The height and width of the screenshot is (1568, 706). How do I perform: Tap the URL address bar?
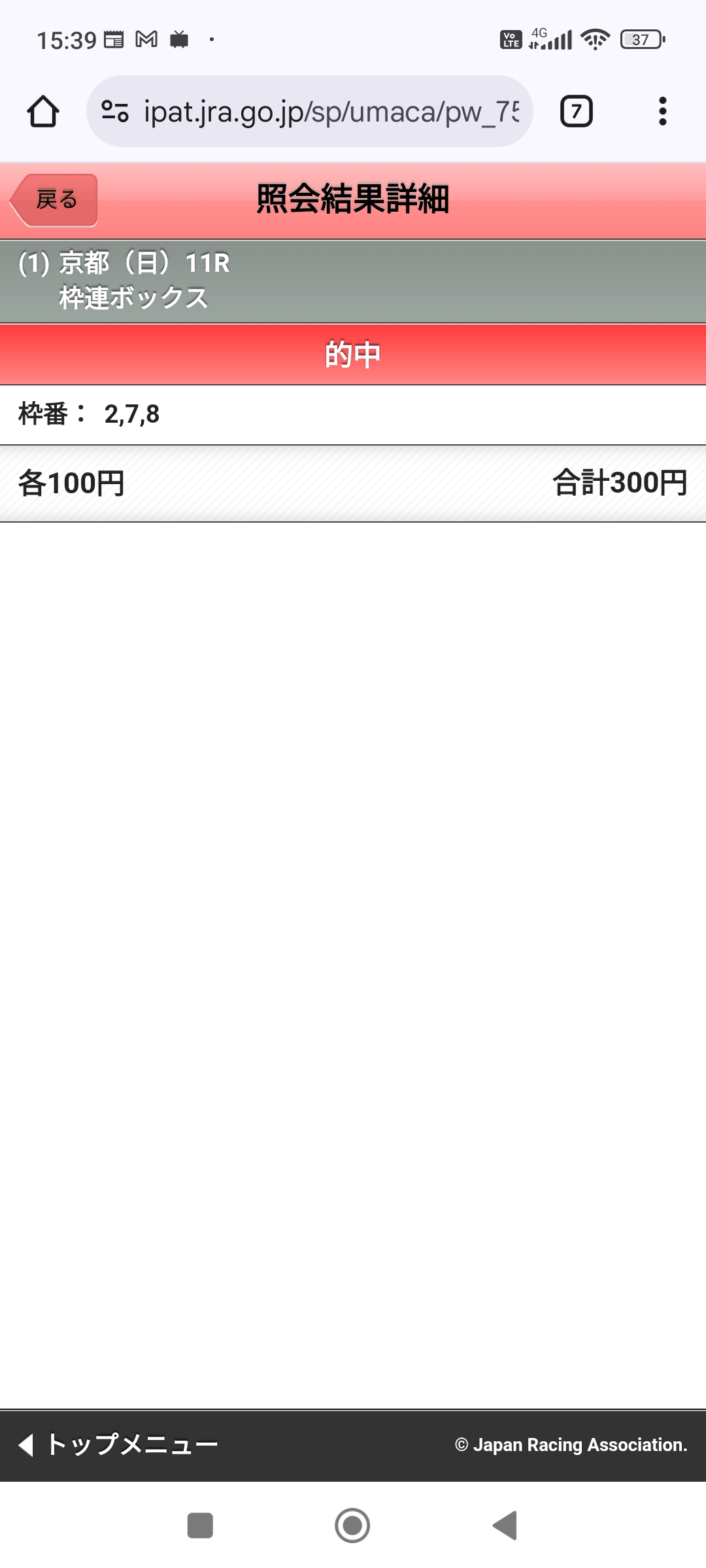coord(330,112)
